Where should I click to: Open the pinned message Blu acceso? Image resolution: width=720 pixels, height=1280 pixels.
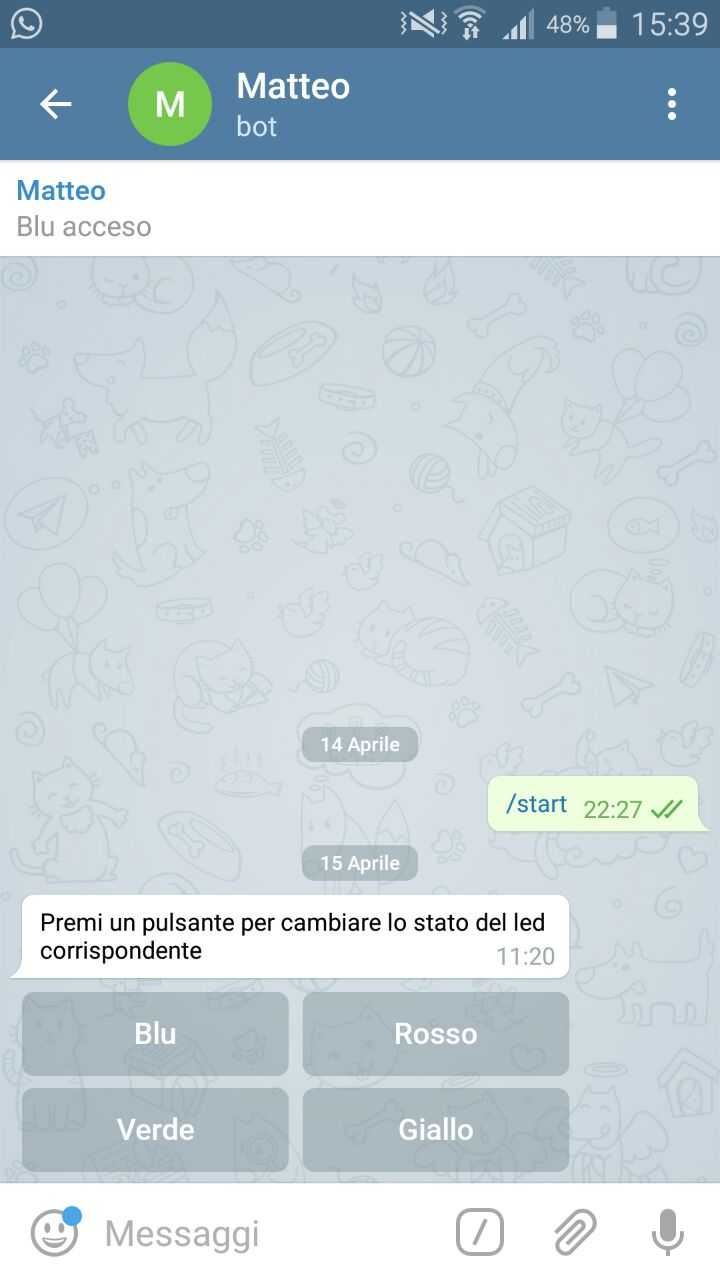tap(360, 208)
